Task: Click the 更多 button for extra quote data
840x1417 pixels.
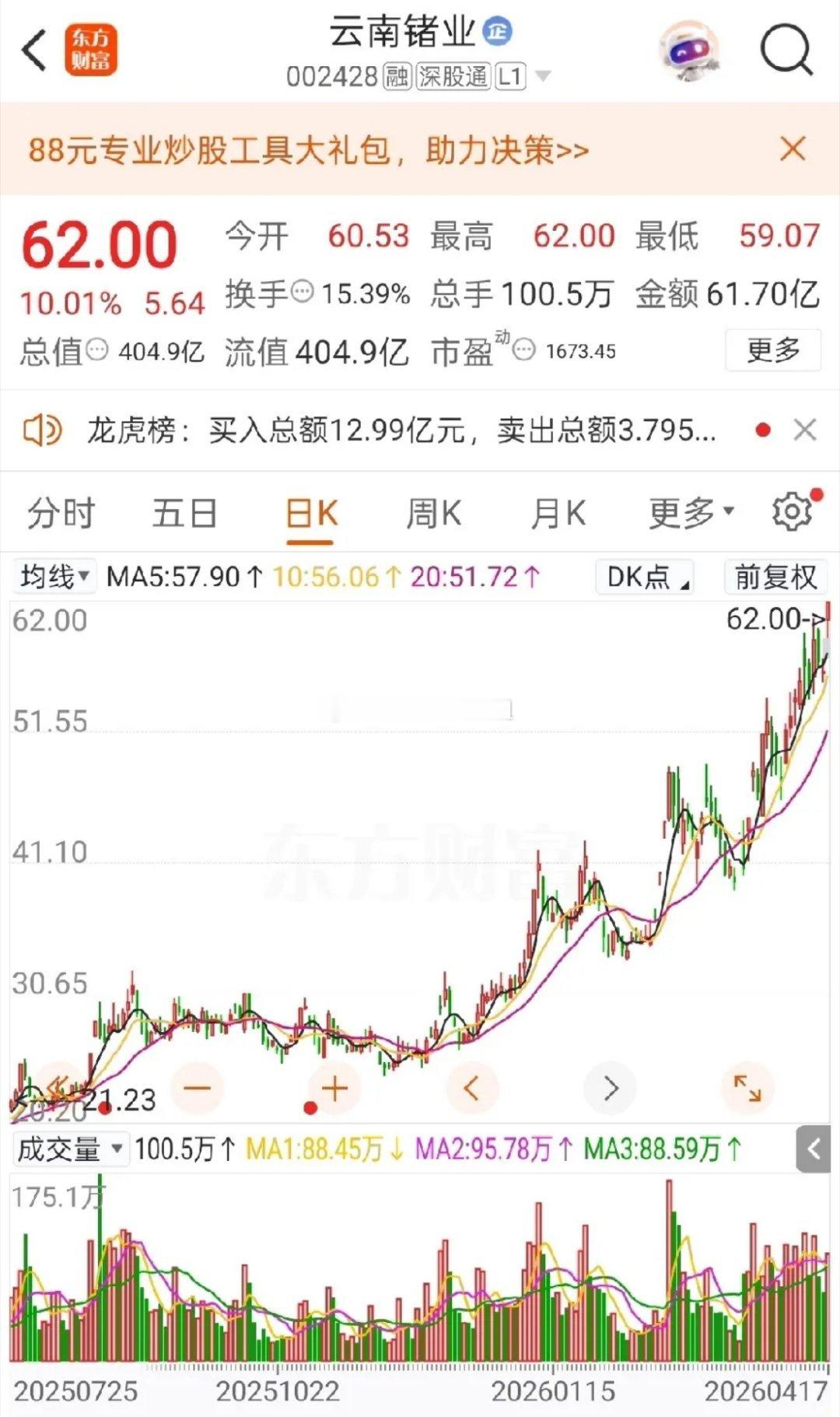Action: pos(772,352)
